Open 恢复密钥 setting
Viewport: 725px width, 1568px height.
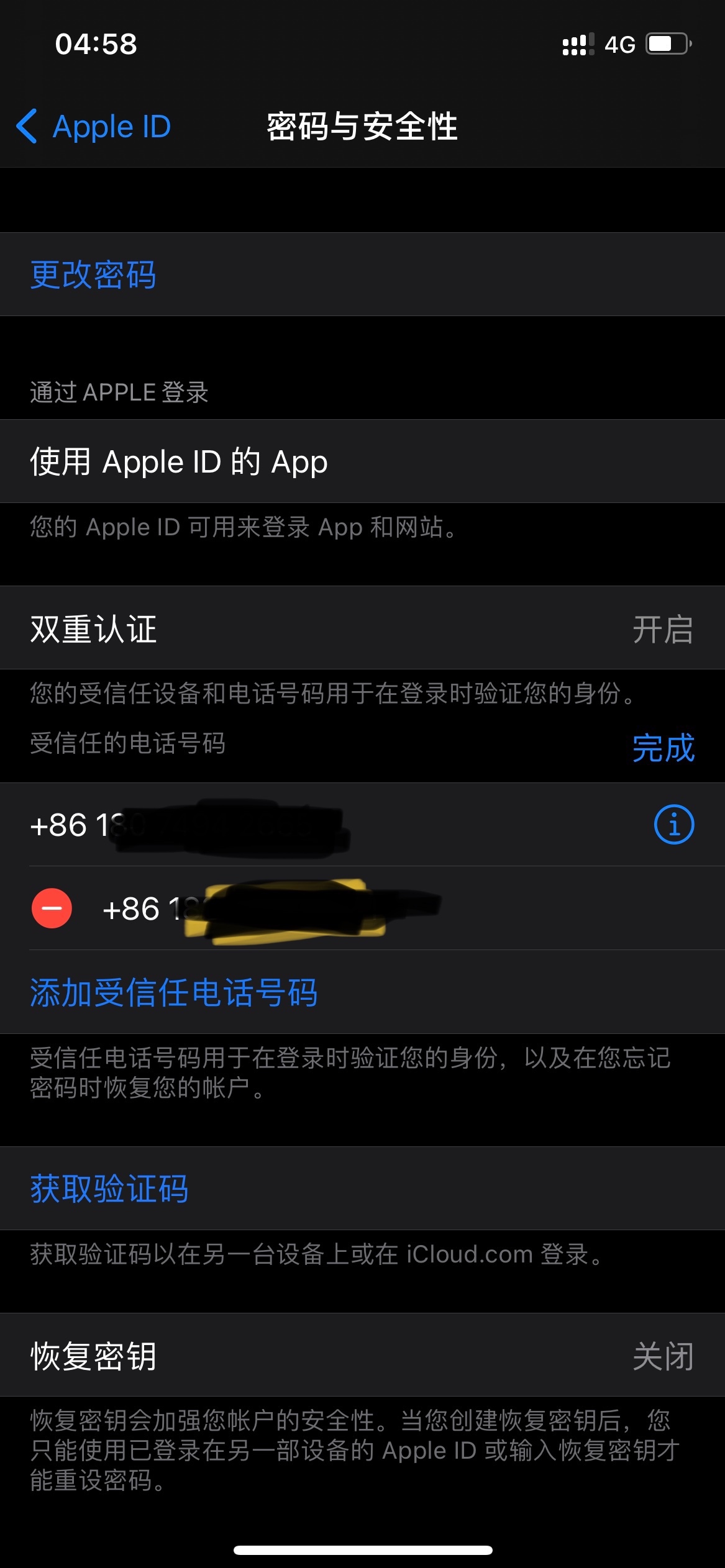click(362, 1356)
